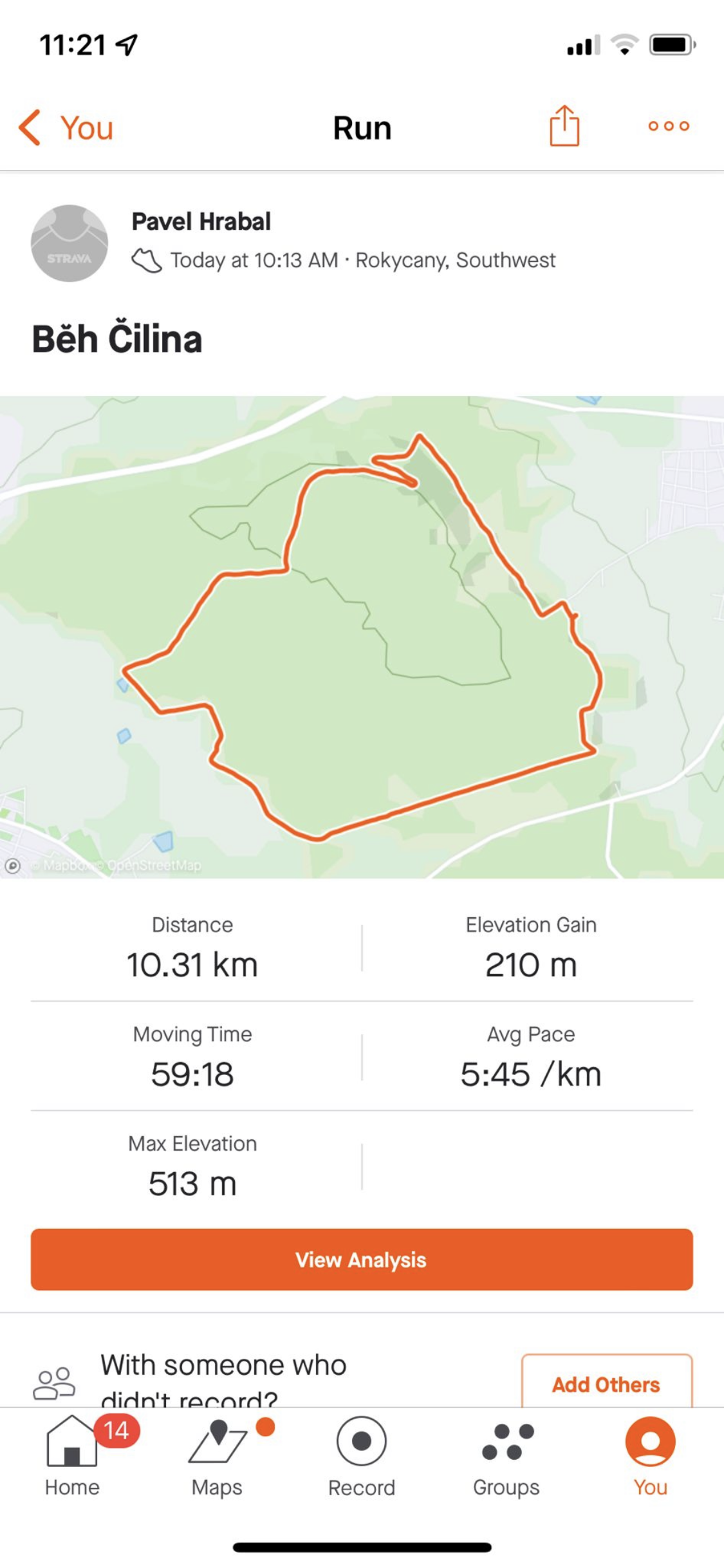Image resolution: width=724 pixels, height=1568 pixels.
Task: Tap the View Analysis button
Action: click(362, 1259)
